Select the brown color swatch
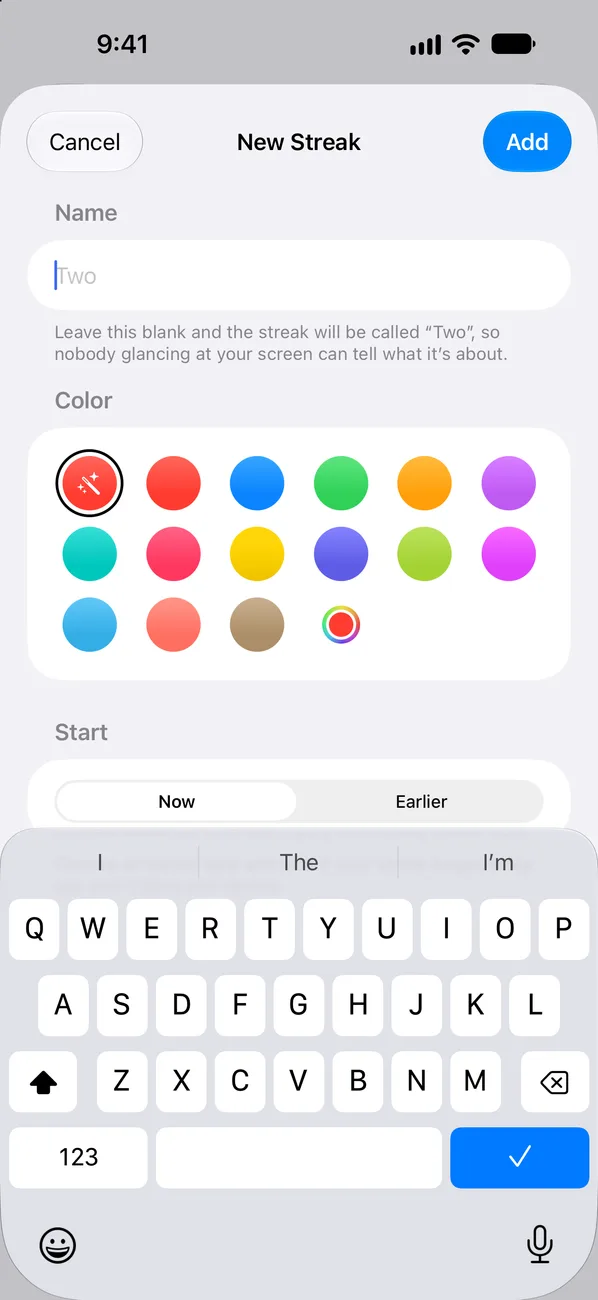 pos(257,624)
